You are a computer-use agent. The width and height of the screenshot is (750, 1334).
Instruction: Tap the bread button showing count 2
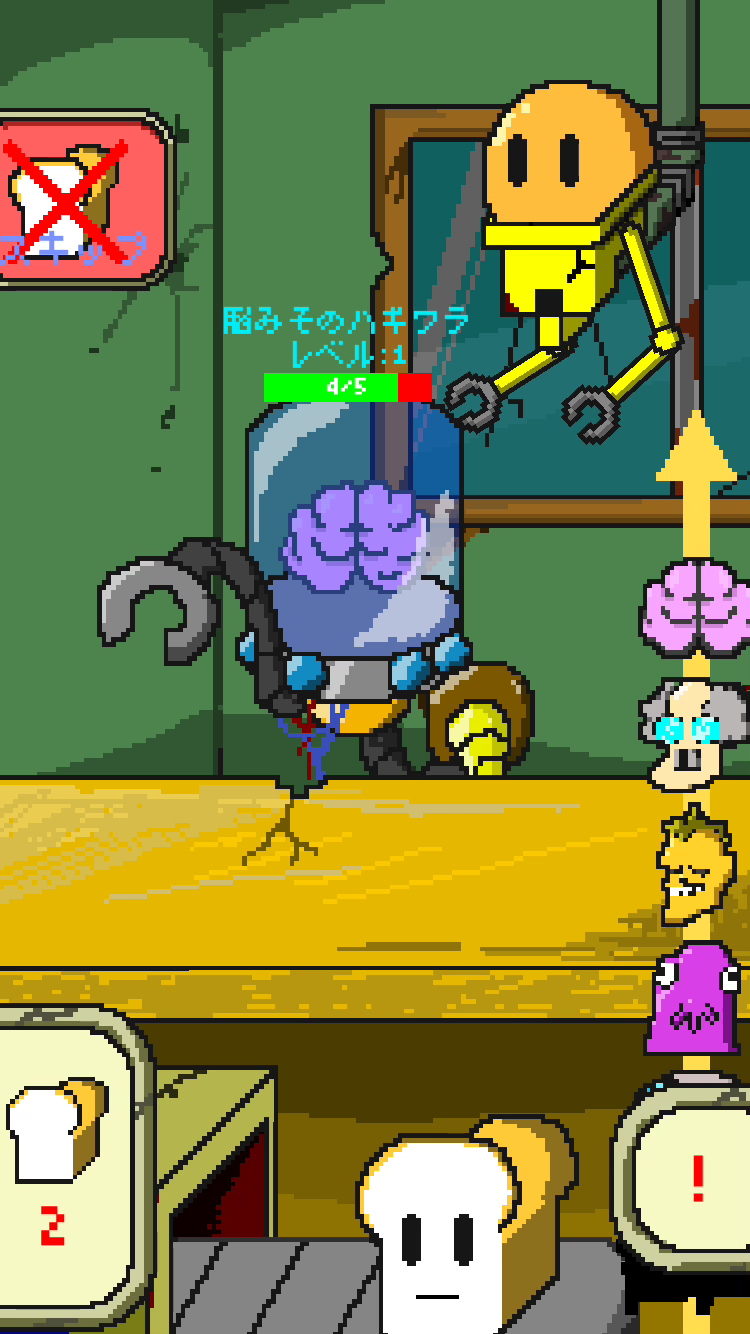[x=58, y=1160]
